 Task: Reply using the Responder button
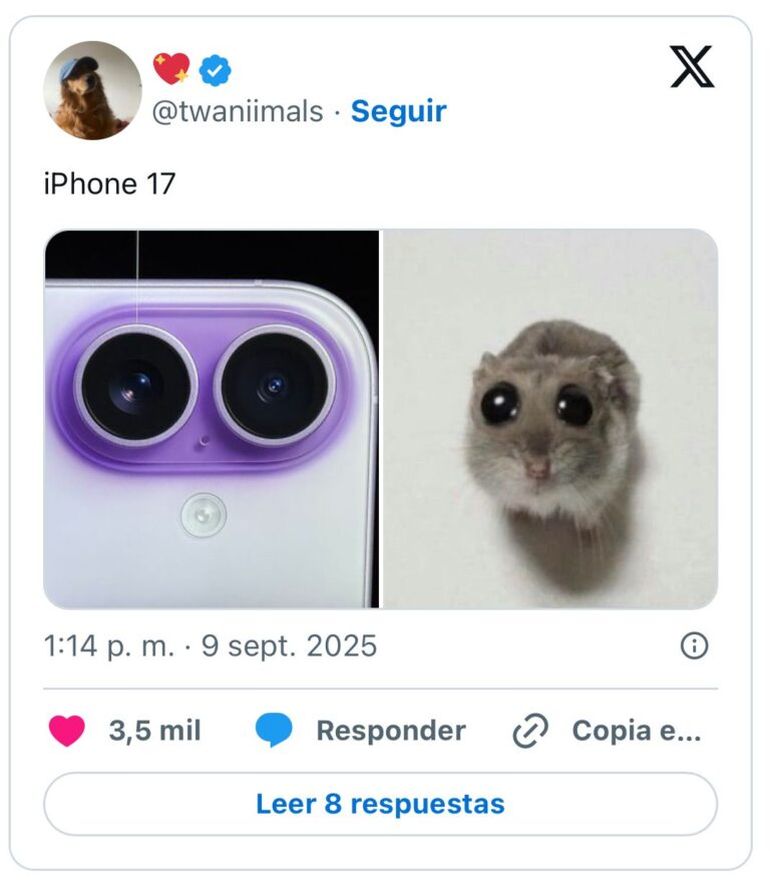(x=360, y=731)
